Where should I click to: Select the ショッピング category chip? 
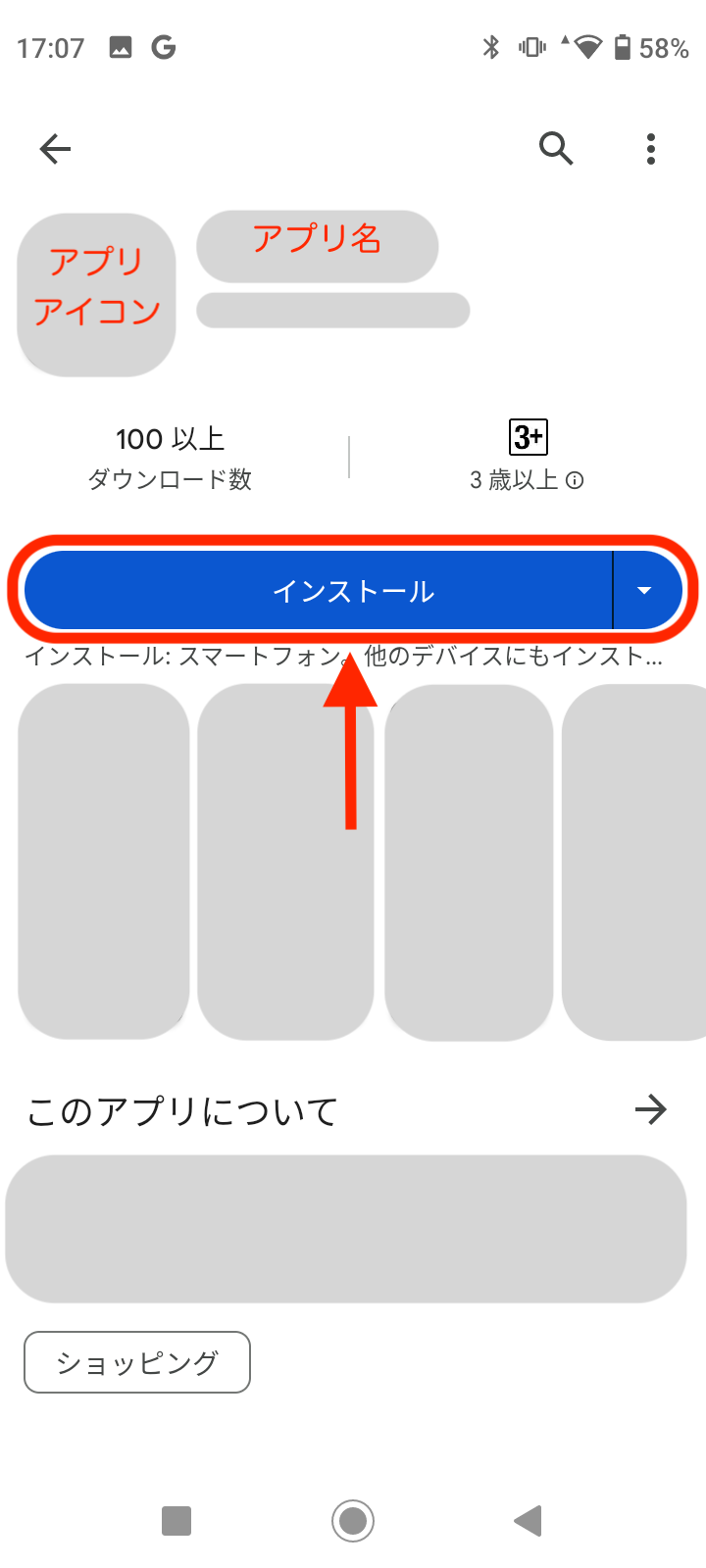tap(137, 1362)
